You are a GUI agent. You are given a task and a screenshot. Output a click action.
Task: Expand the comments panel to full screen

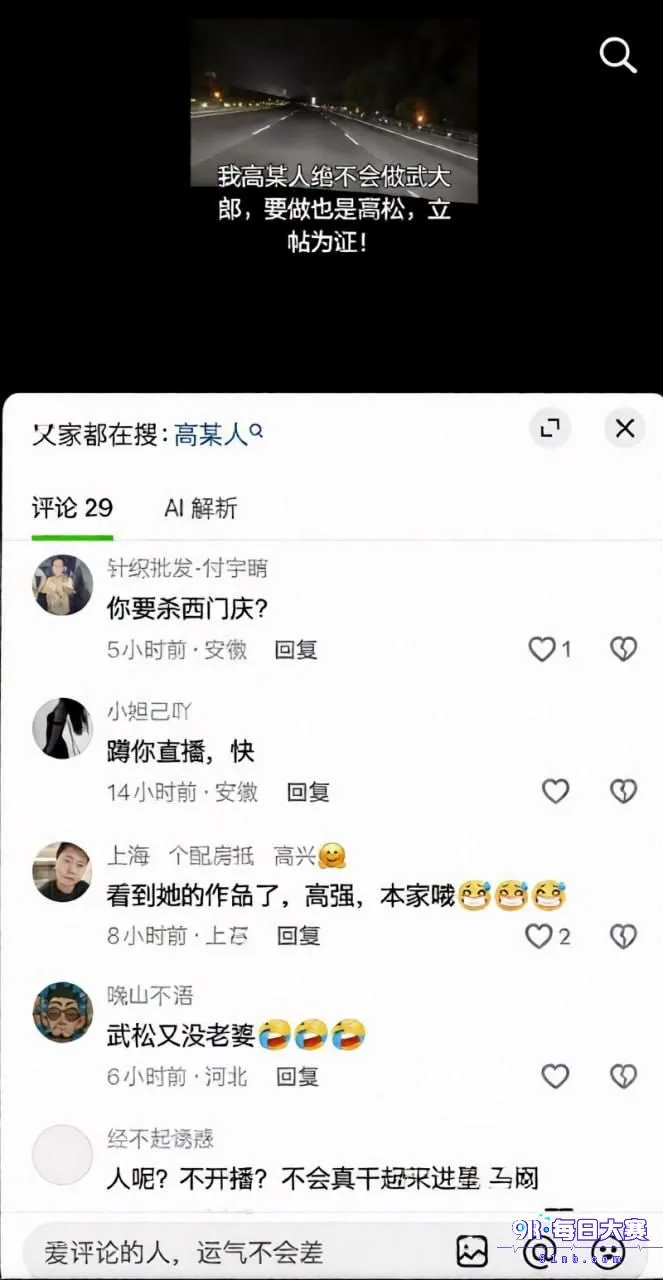point(549,429)
